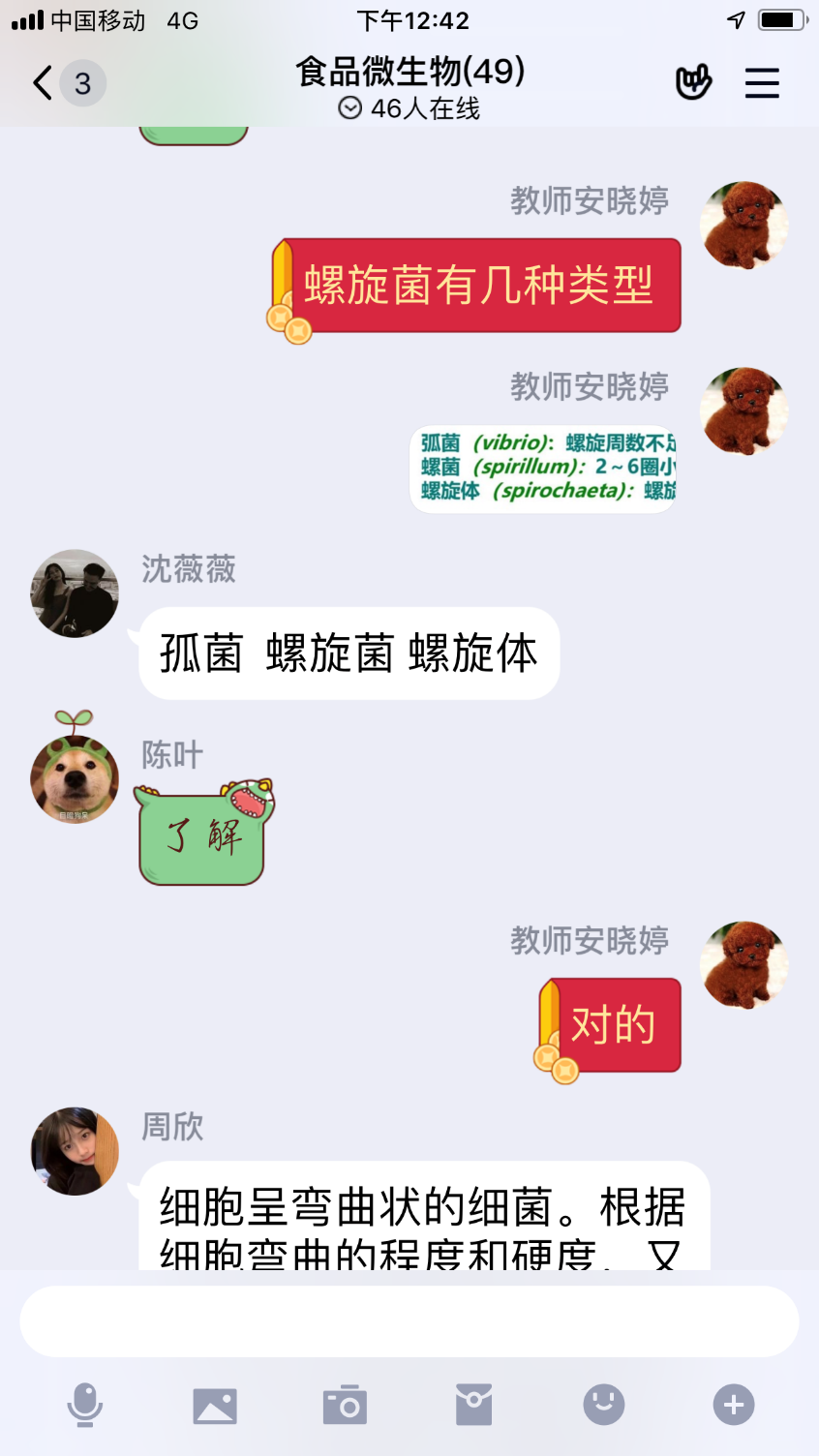View 沈薇薇's profile avatar
This screenshot has width=819, height=1456.
(75, 593)
